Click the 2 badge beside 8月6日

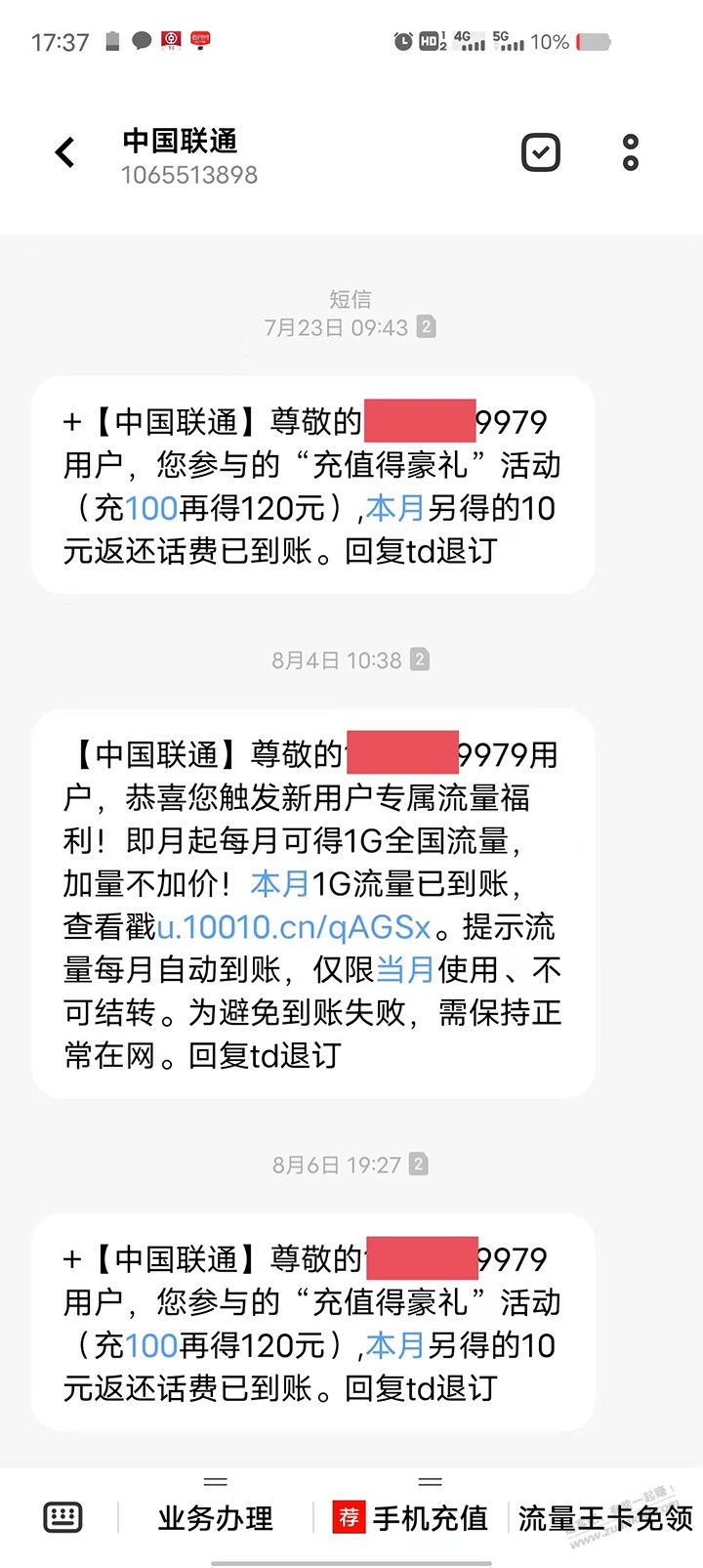click(x=419, y=1165)
